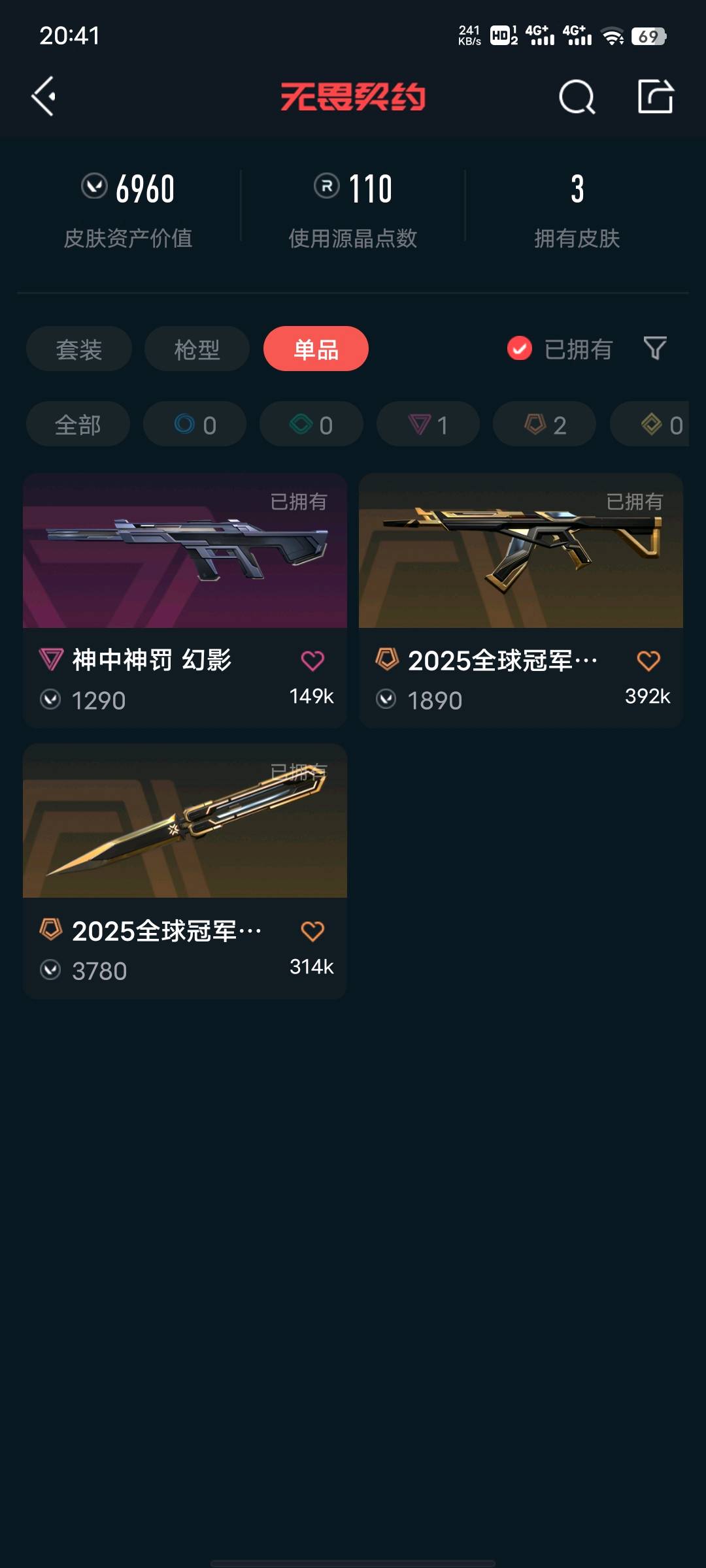
Task: Select the 全部 rarity chip
Action: [78, 425]
